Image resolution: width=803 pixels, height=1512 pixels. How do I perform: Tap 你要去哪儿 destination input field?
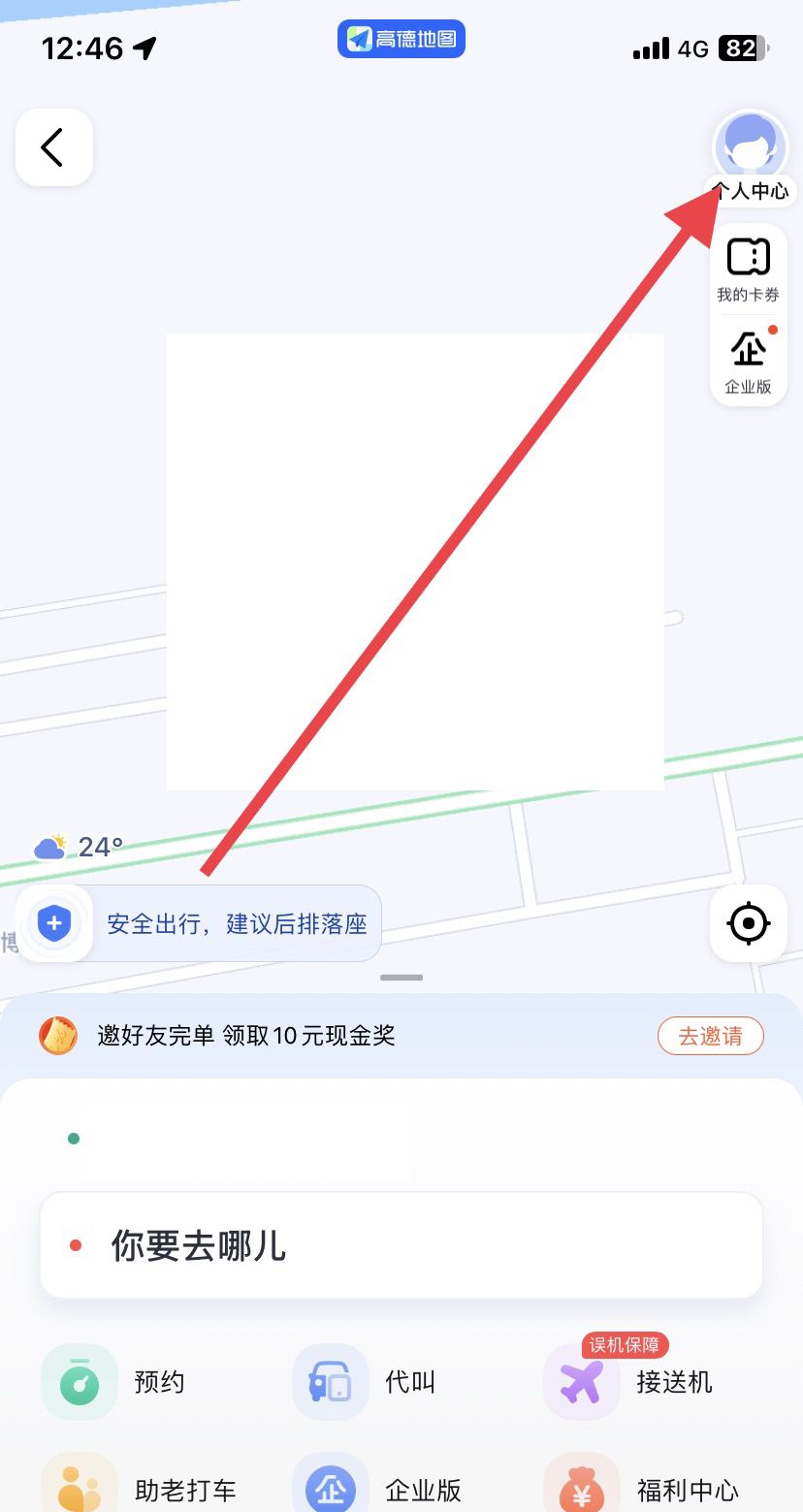(401, 1245)
